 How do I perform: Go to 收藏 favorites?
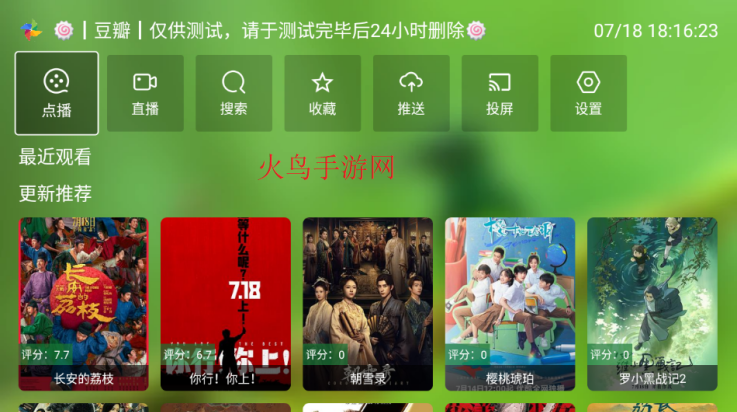pyautogui.click(x=322, y=94)
